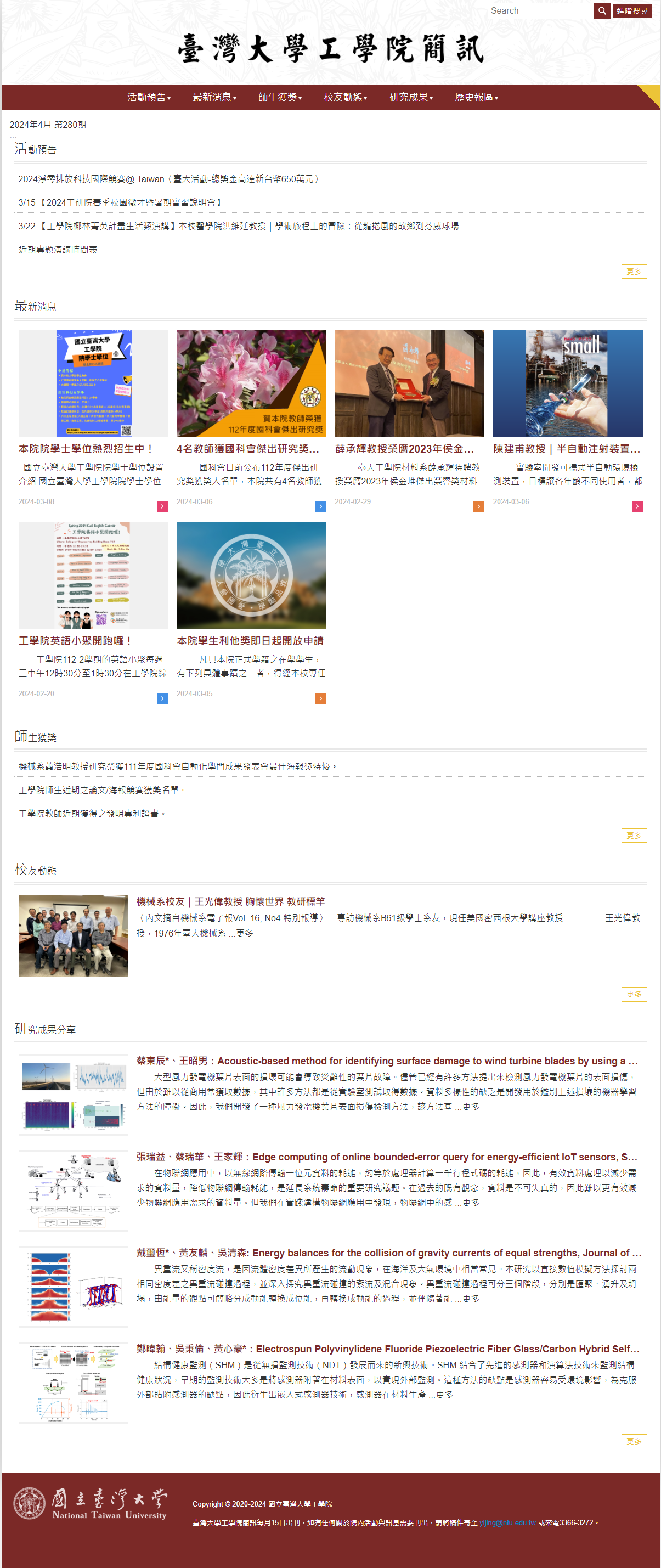
Task: Tap the yijing@ntu.edu.tw email link
Action: point(507,1523)
